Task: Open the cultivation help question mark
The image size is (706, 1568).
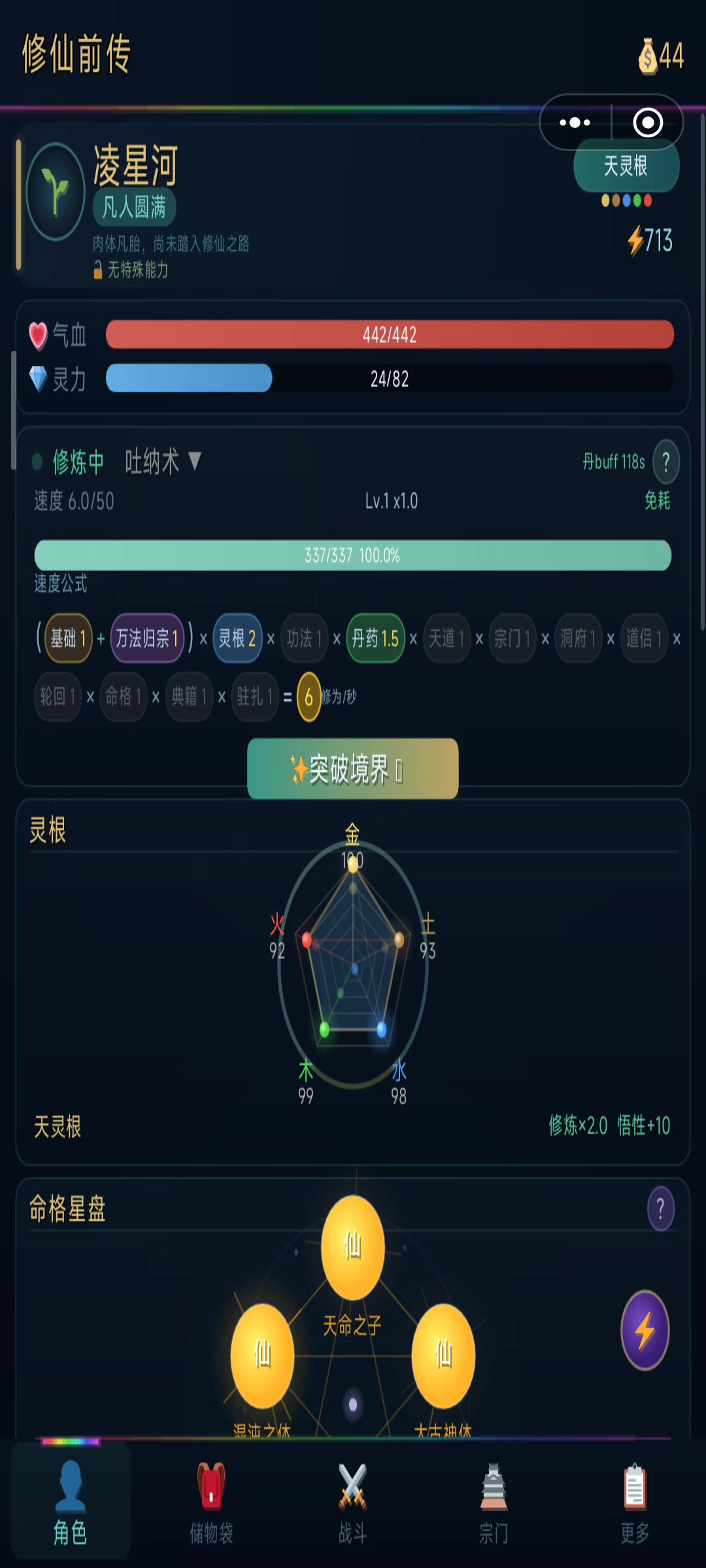Action: (x=665, y=462)
